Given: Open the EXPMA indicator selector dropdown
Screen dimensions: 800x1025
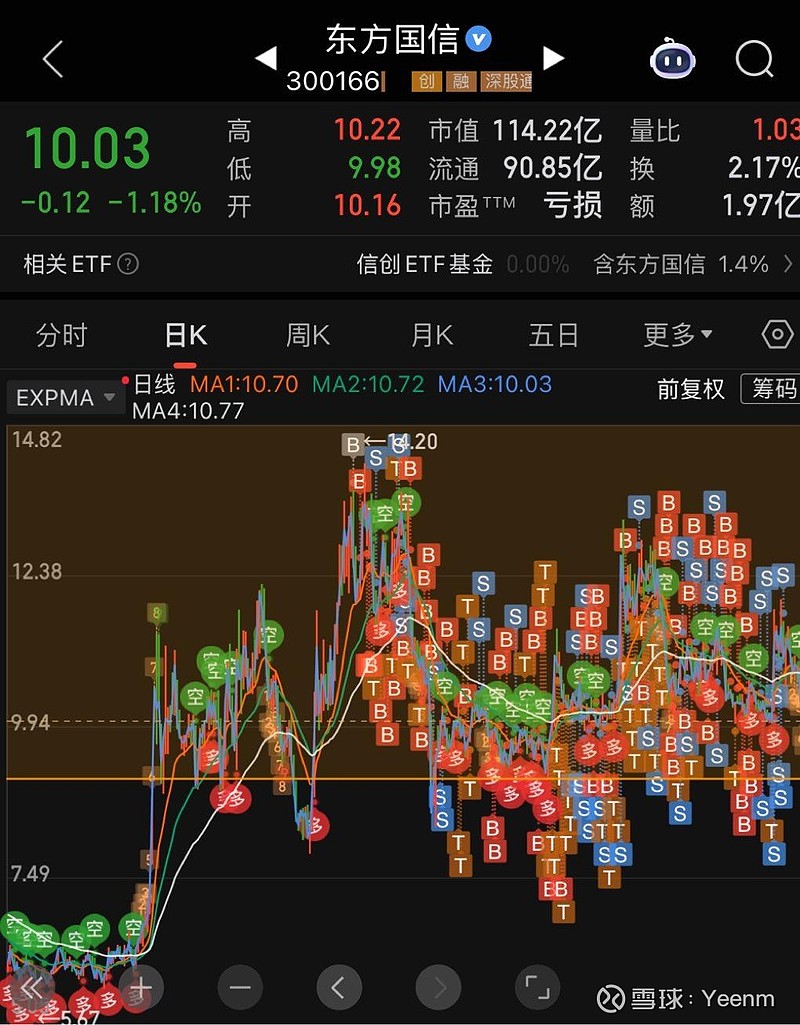Looking at the screenshot, I should (x=110, y=397).
